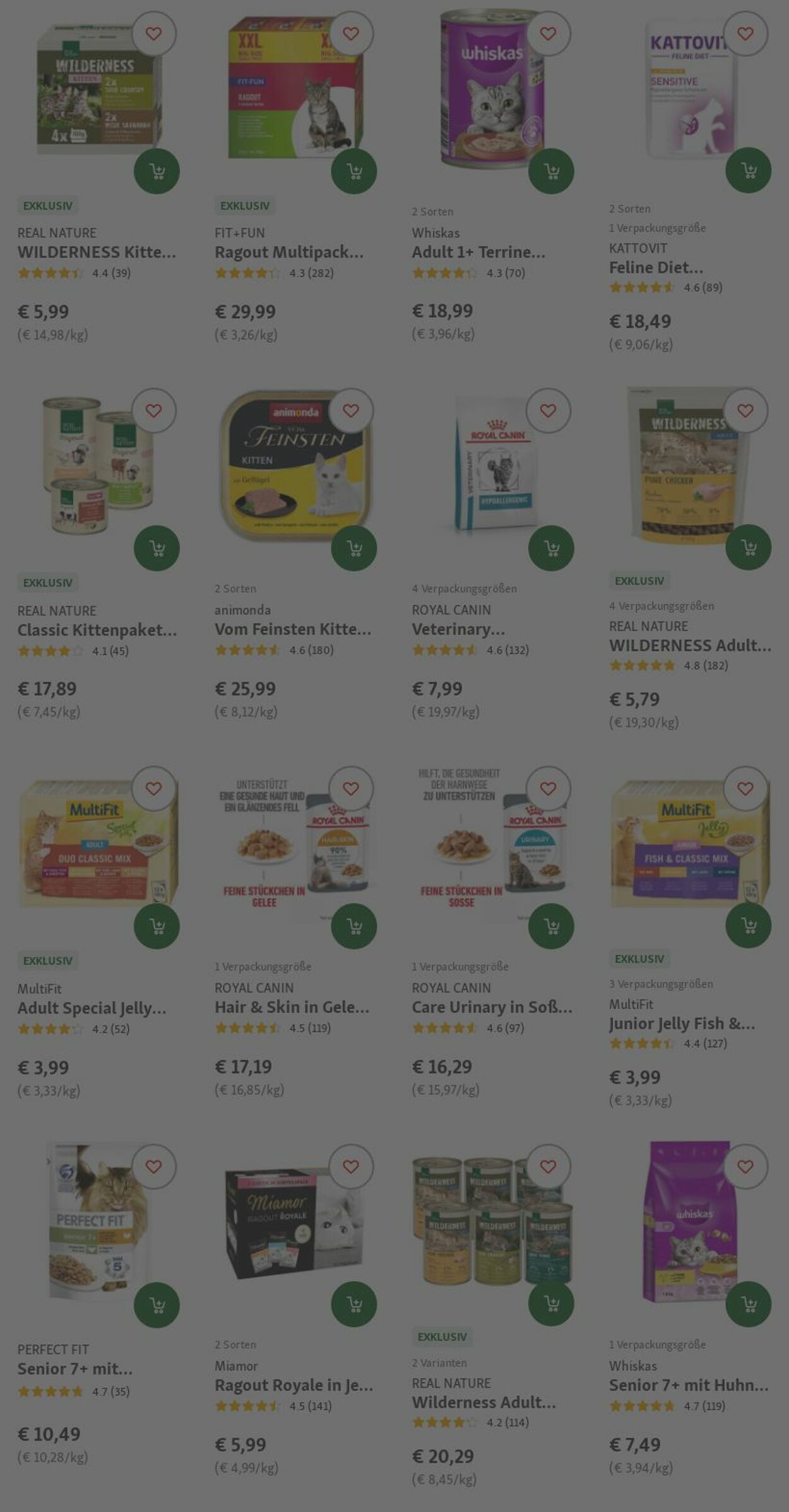
Task: Add MultiFit Adult Special Jelly to cart
Action: (157, 926)
